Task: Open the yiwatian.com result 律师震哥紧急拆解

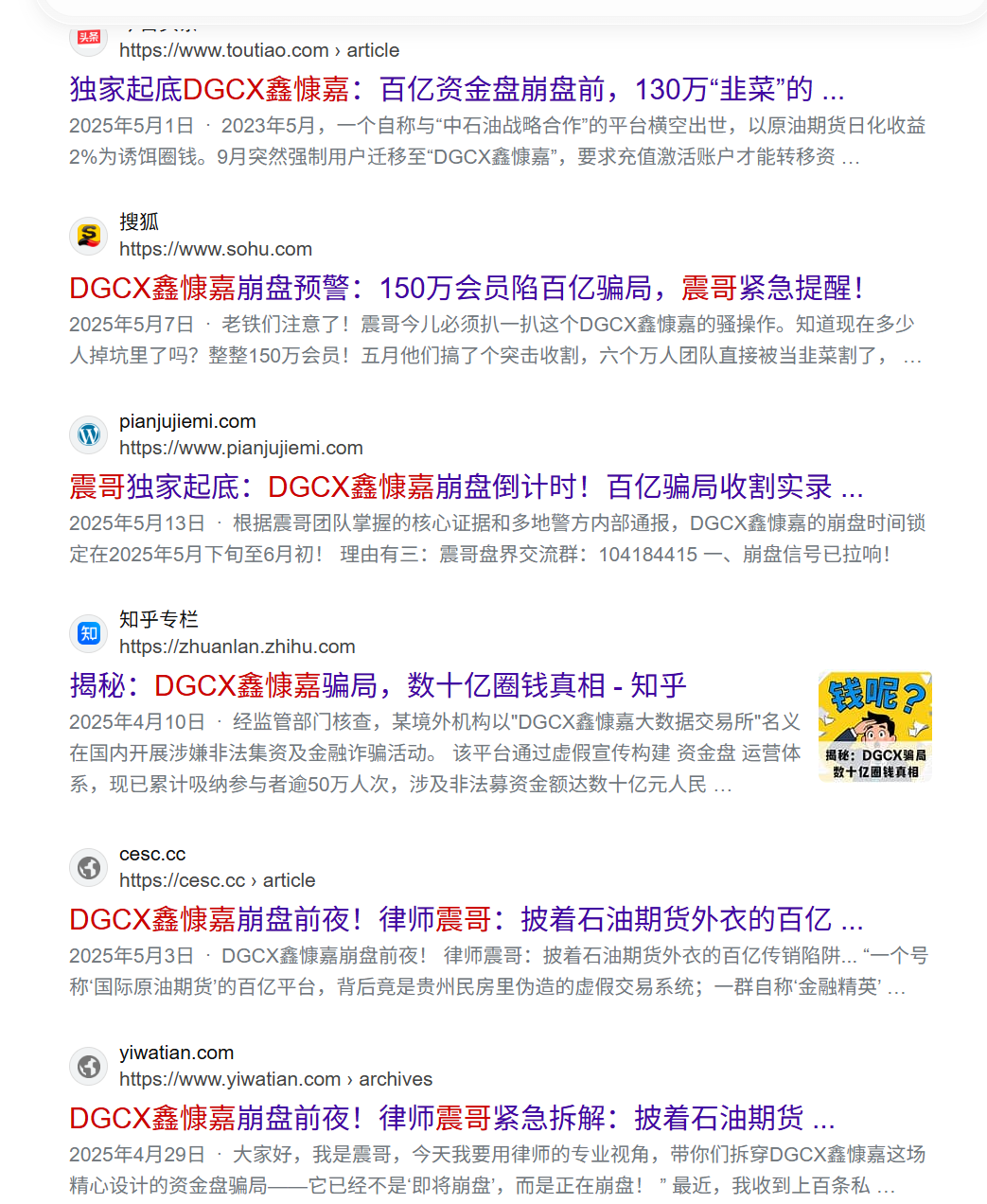Action: (451, 1119)
